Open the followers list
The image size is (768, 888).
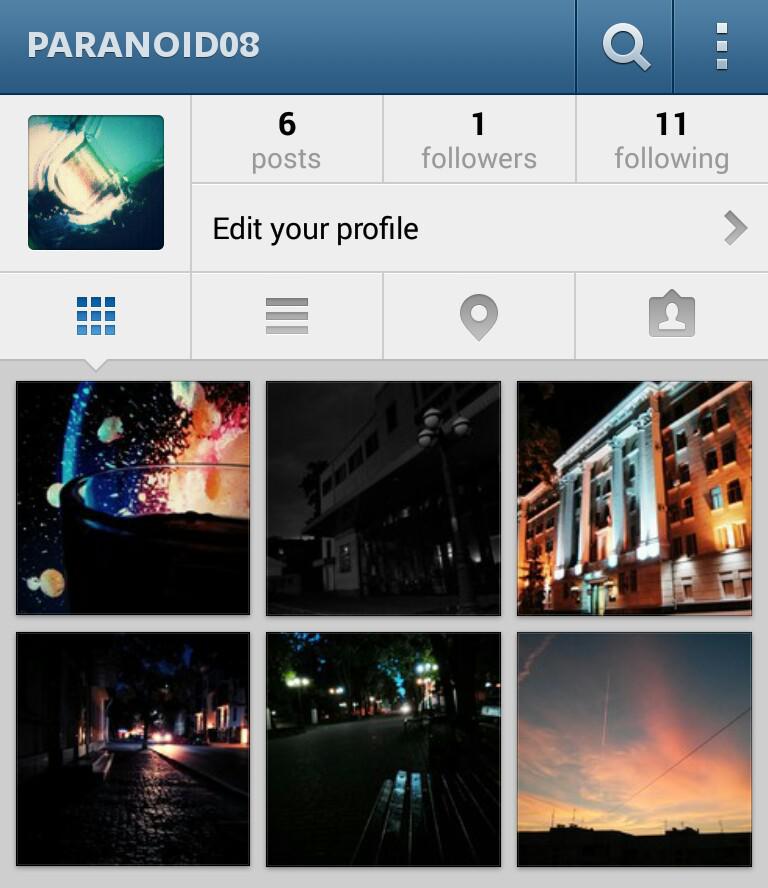[x=479, y=140]
